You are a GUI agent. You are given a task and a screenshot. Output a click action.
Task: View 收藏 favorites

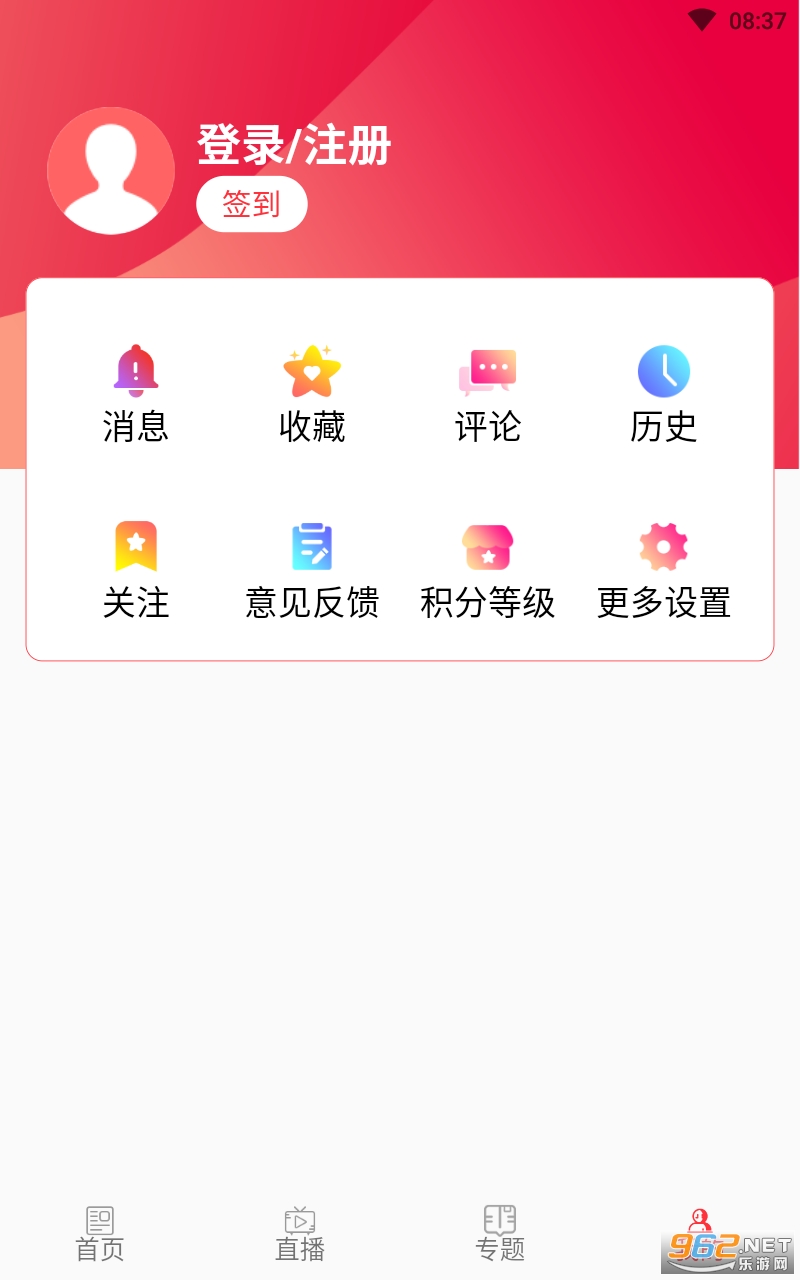coord(312,394)
